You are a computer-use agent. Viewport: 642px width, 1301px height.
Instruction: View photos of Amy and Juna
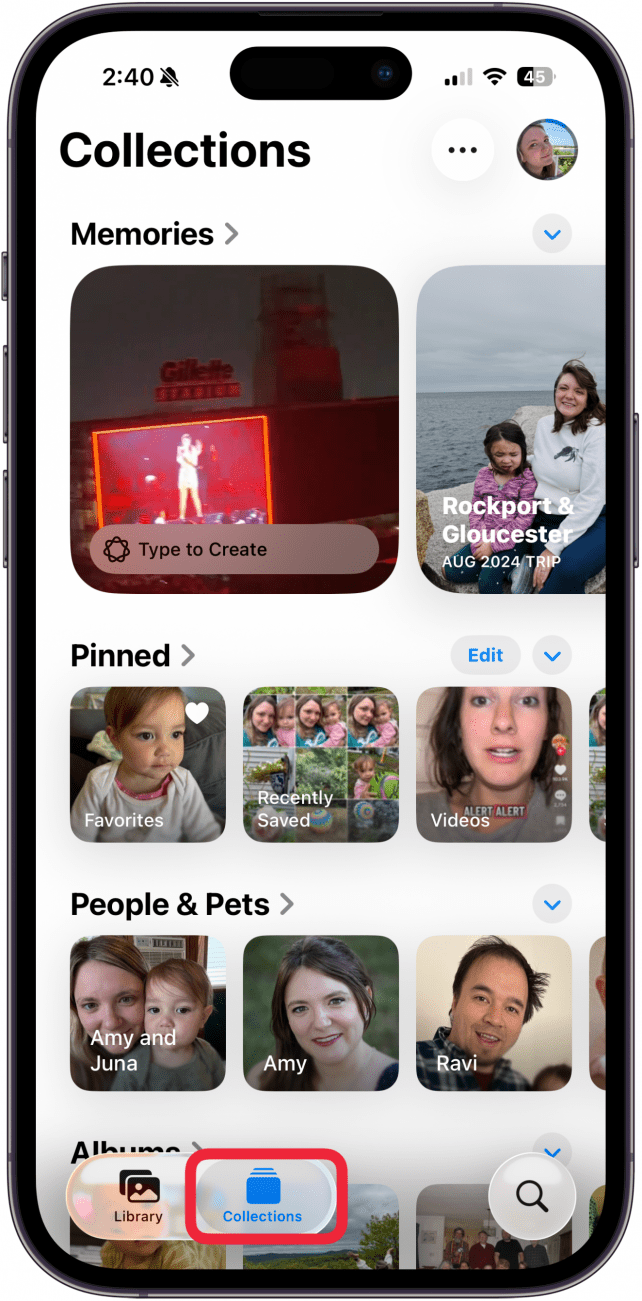(x=148, y=1013)
